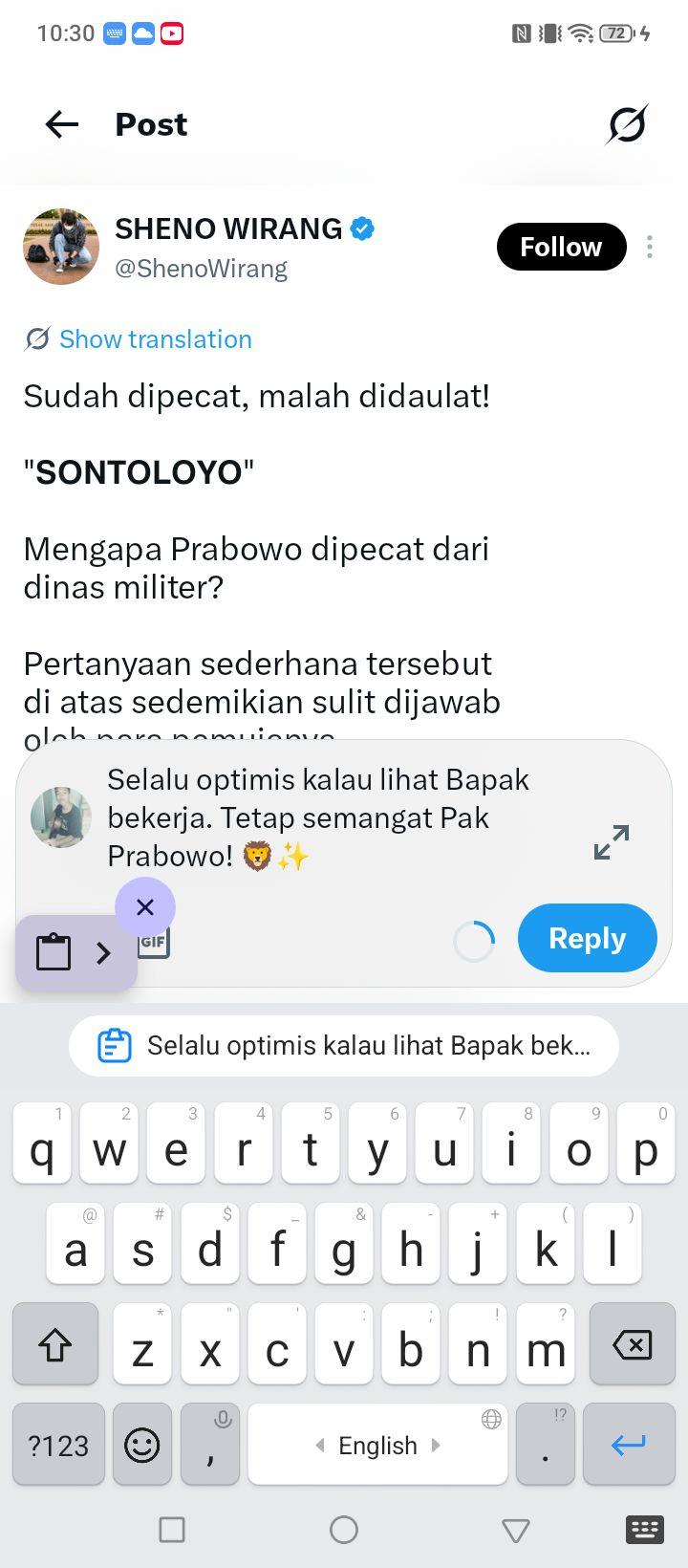688x1568 pixels.
Task: Send the reply with Reply button
Action: tap(588, 938)
